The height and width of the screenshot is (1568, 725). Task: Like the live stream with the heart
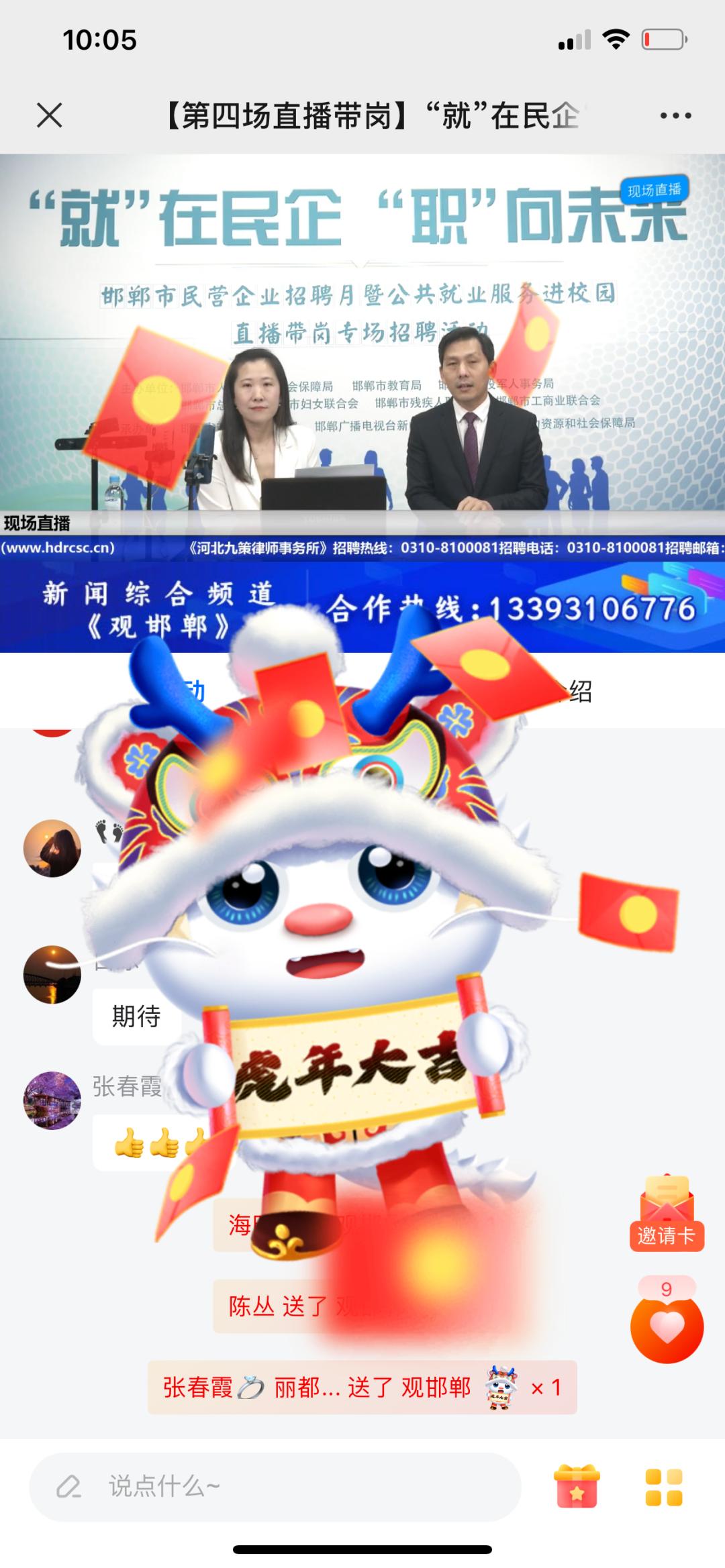click(667, 1327)
